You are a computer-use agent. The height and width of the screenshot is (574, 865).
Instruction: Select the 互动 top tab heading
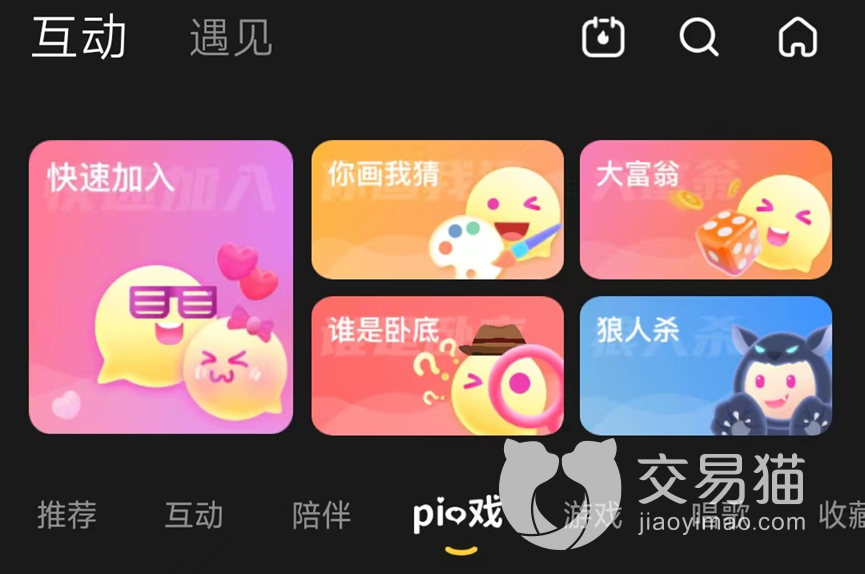[80, 37]
